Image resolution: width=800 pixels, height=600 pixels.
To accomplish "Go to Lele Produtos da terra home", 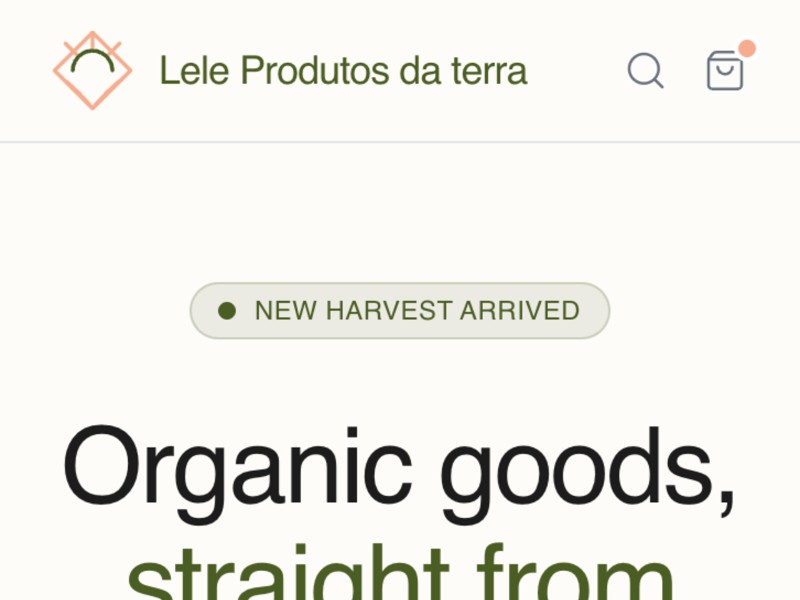I will coord(290,71).
